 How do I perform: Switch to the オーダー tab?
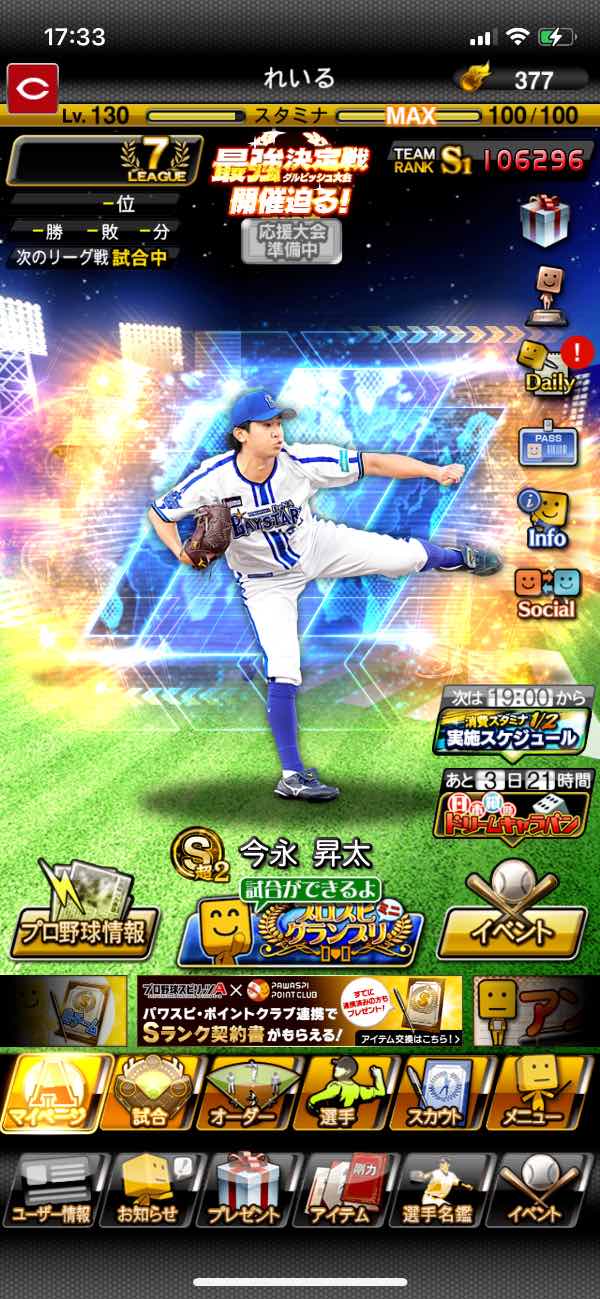coord(248,1095)
